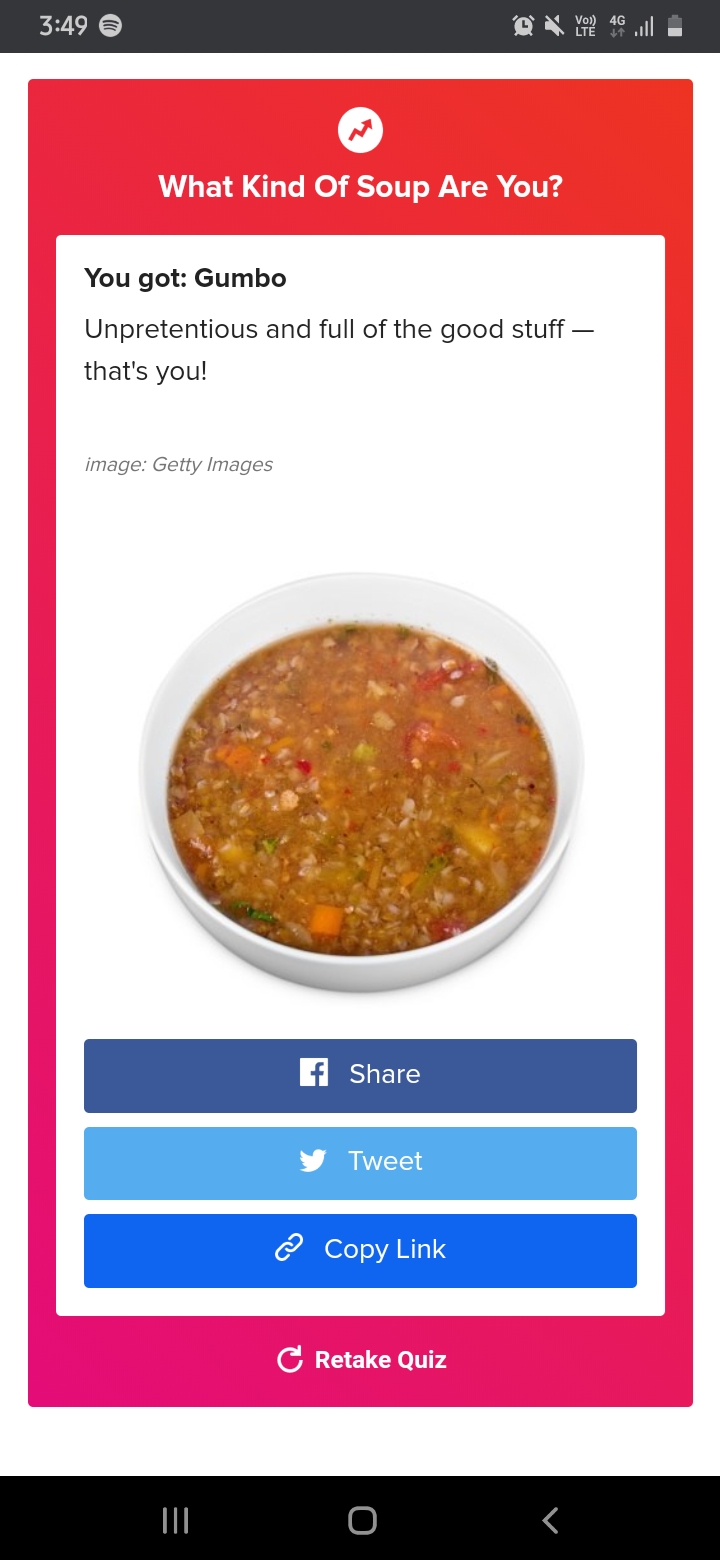Open recent apps from the navigation bar
Image resolution: width=720 pixels, height=1560 pixels.
tap(175, 1520)
